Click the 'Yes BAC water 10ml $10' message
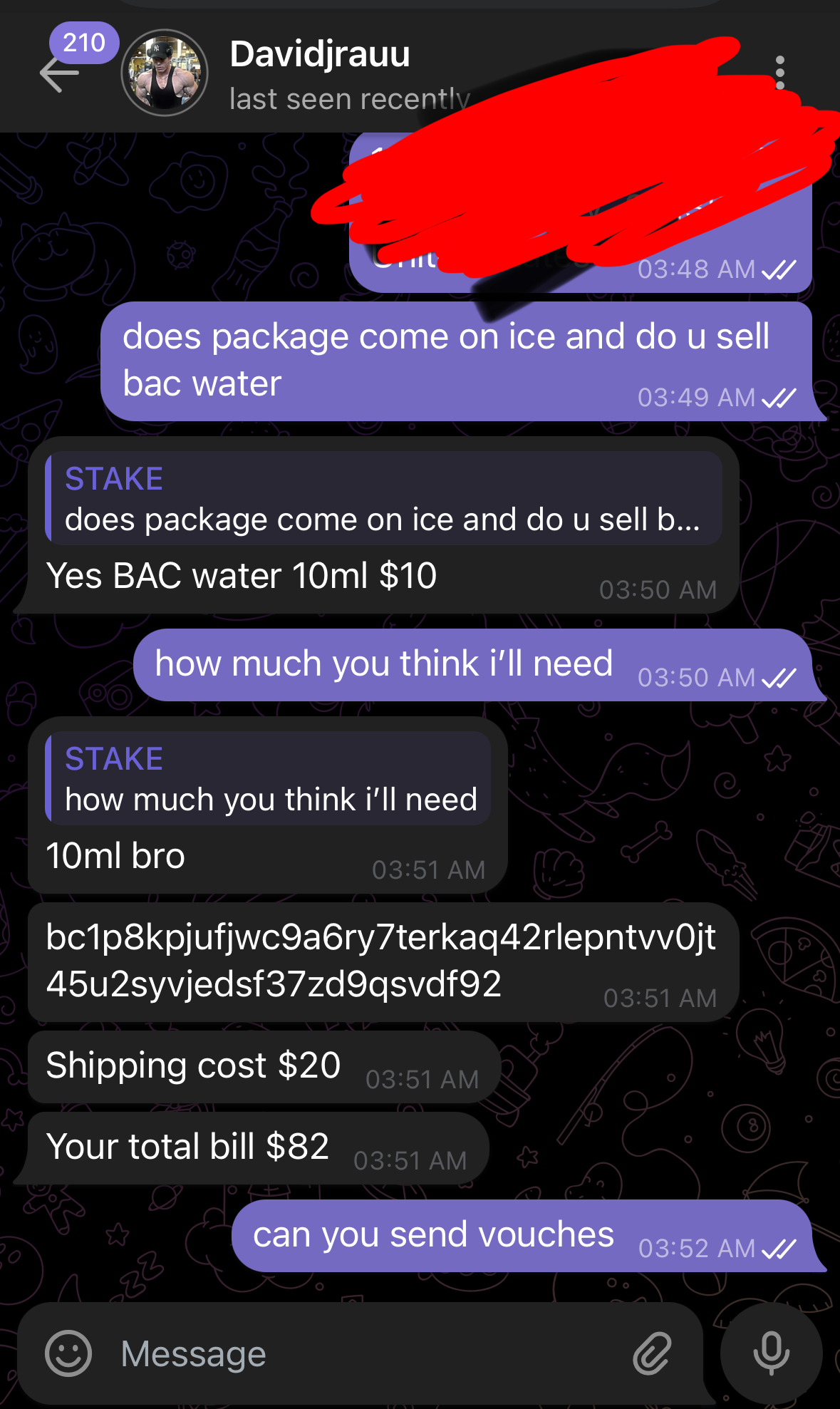The height and width of the screenshot is (1409, 840). click(x=242, y=575)
